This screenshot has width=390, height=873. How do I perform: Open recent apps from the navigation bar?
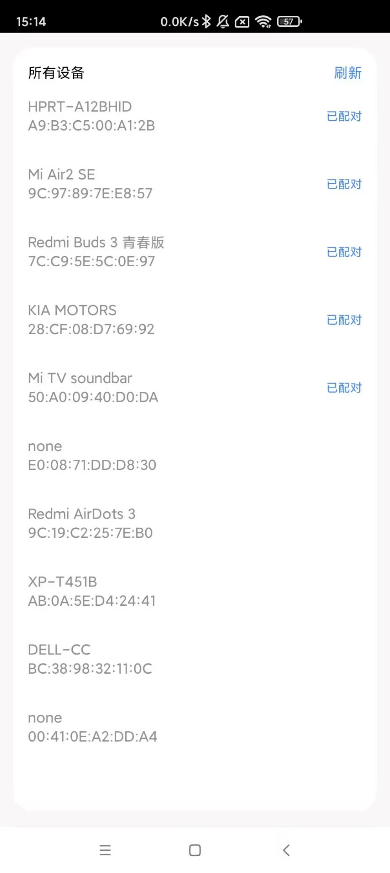tap(105, 850)
